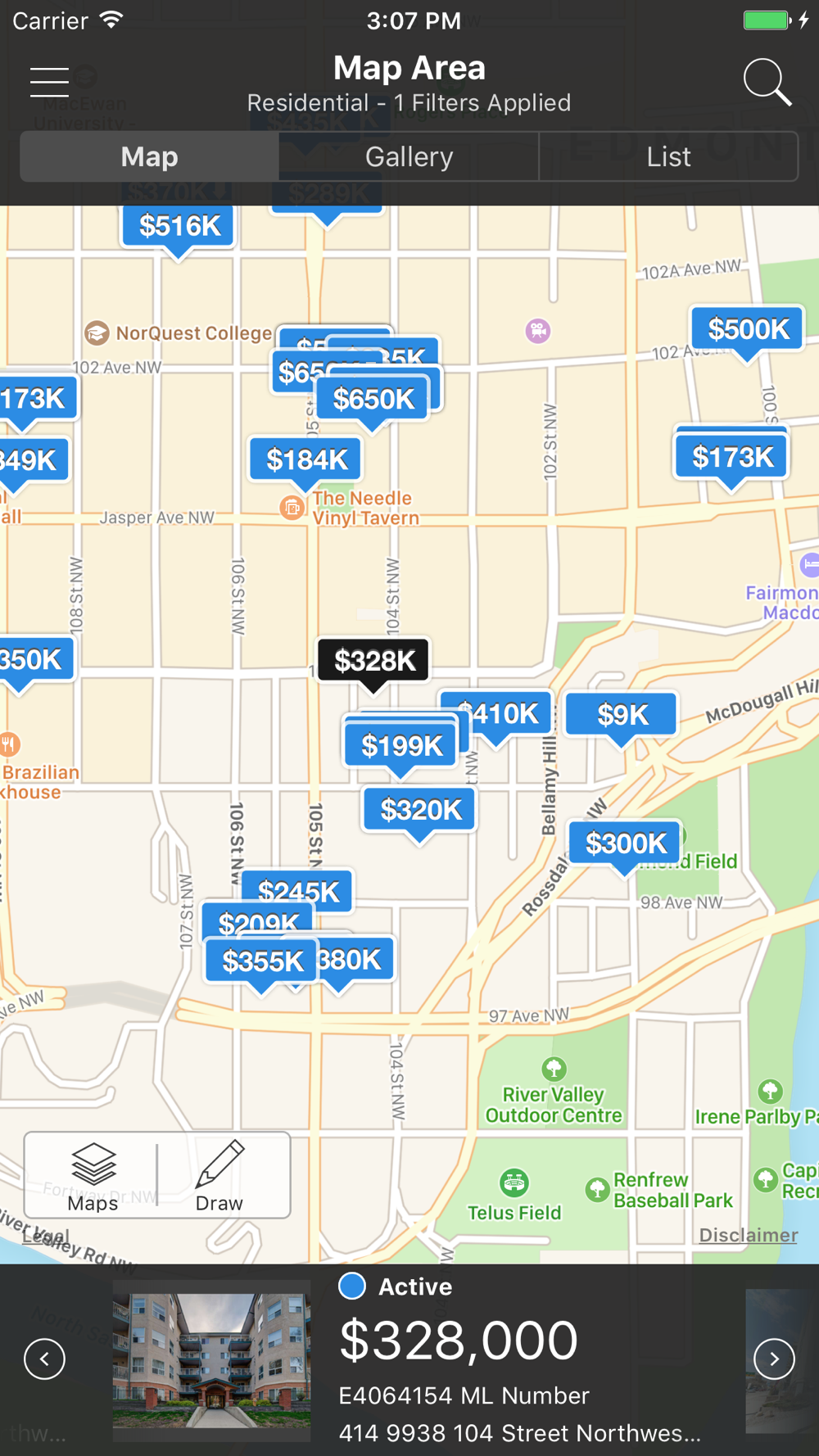The width and height of the screenshot is (819, 1456).
Task: Activate the Draw tool
Action: [x=219, y=1176]
